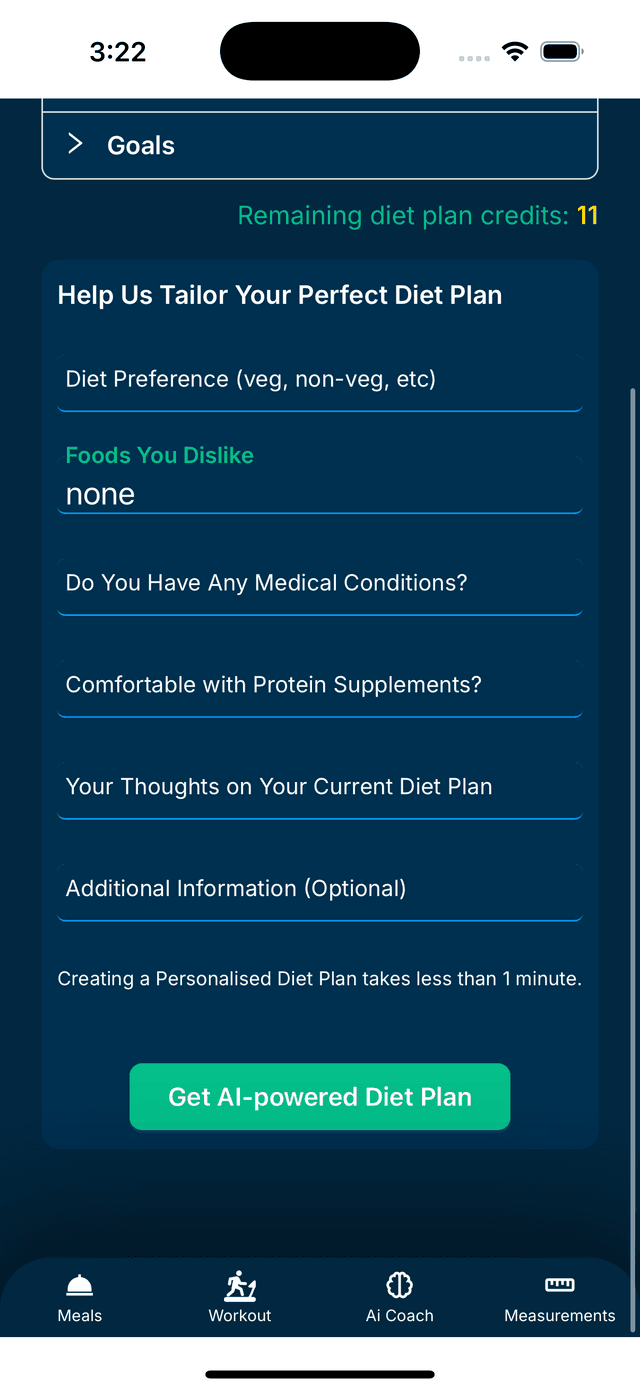Open the Additional Information field

point(319,890)
